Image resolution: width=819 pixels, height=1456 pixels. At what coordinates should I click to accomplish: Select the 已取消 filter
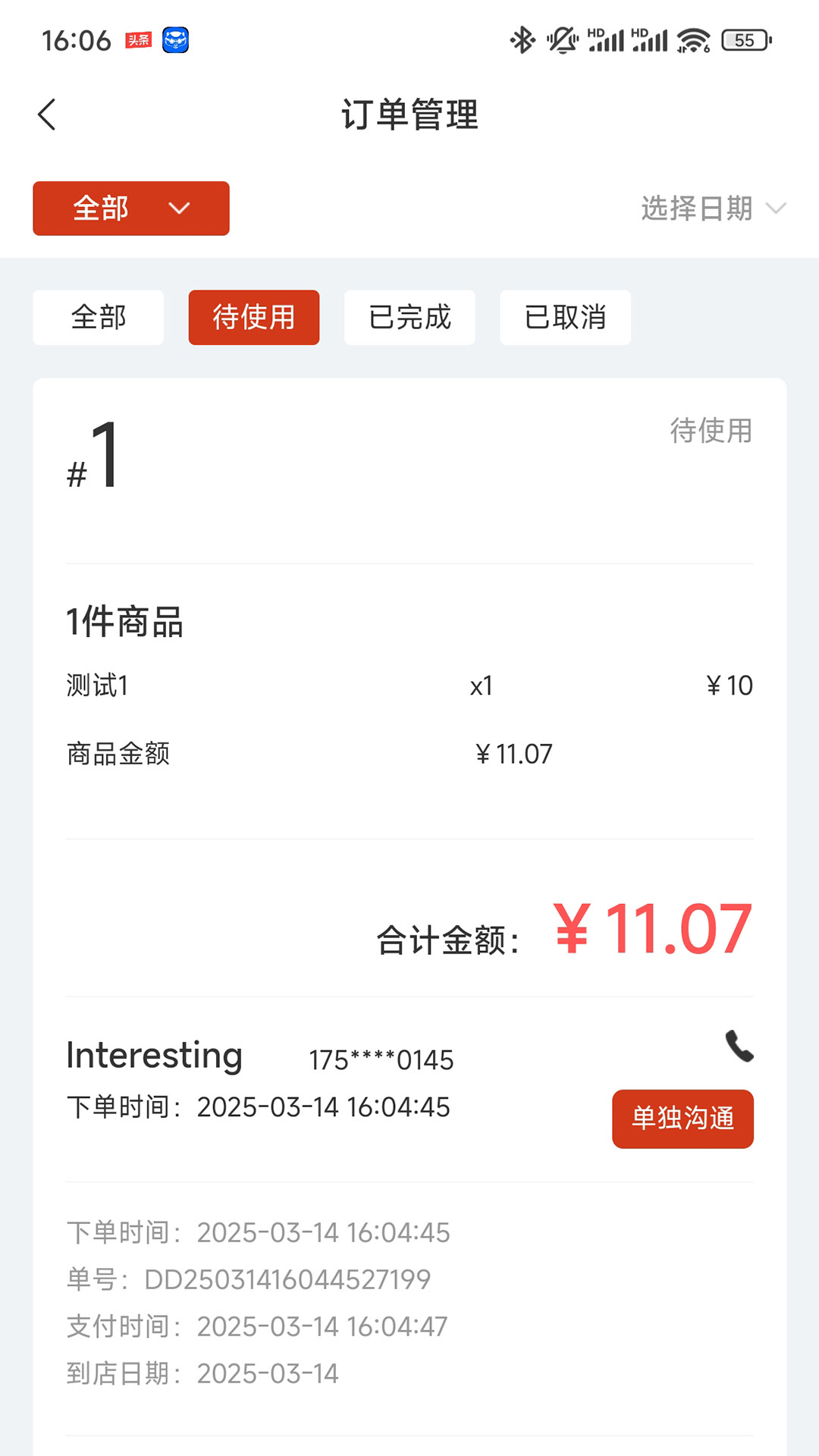[565, 317]
